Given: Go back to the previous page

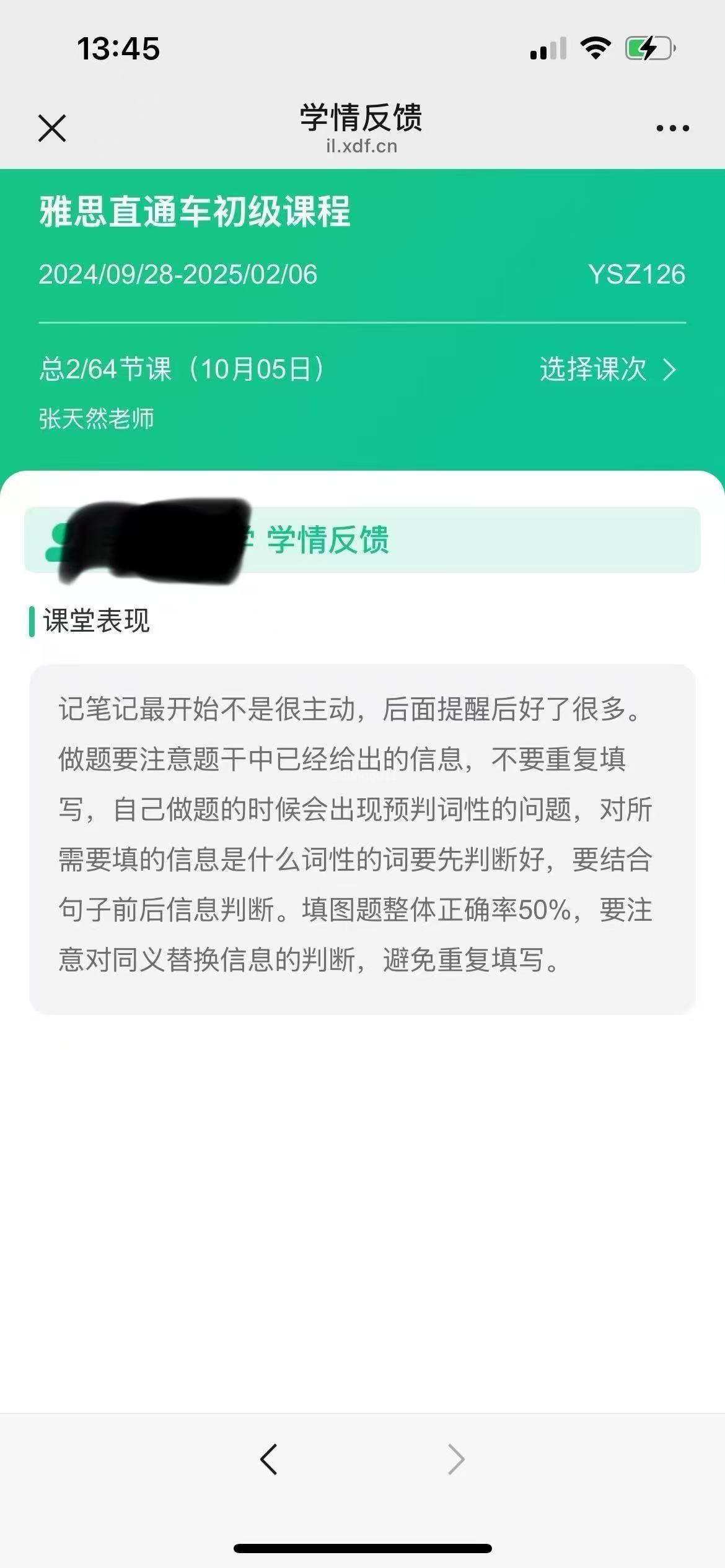Looking at the screenshot, I should coord(269,1460).
